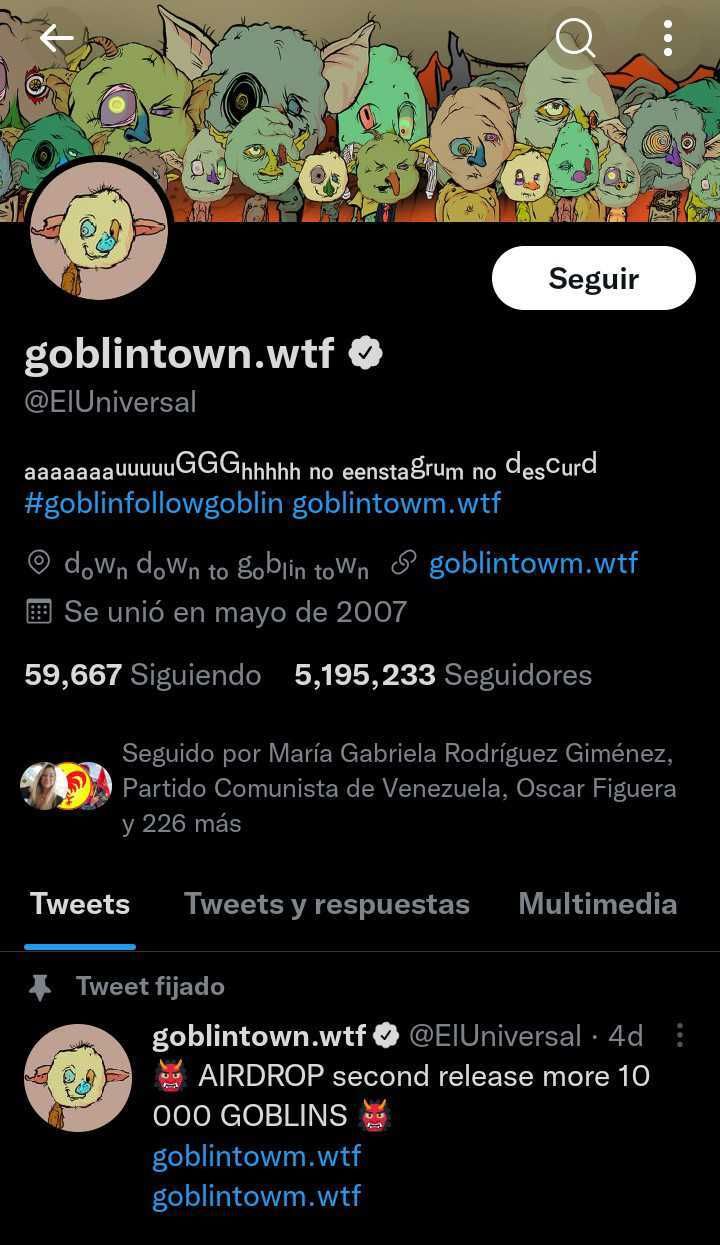This screenshot has width=720, height=1245.
Task: Open the #goblinfollowgoblin hashtag
Action: click(x=154, y=503)
